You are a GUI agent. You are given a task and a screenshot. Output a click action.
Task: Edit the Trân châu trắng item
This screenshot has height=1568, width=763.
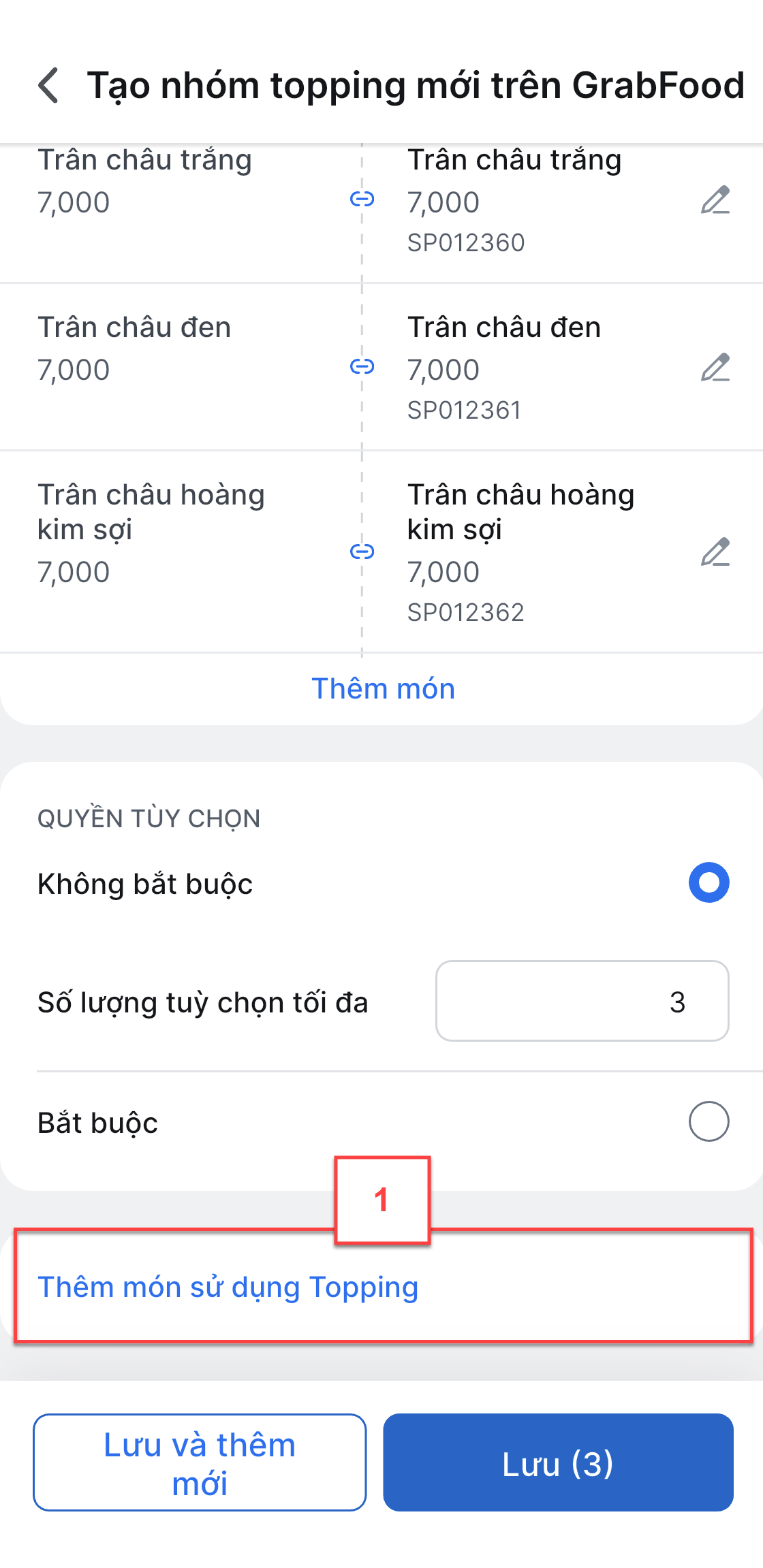[x=715, y=200]
